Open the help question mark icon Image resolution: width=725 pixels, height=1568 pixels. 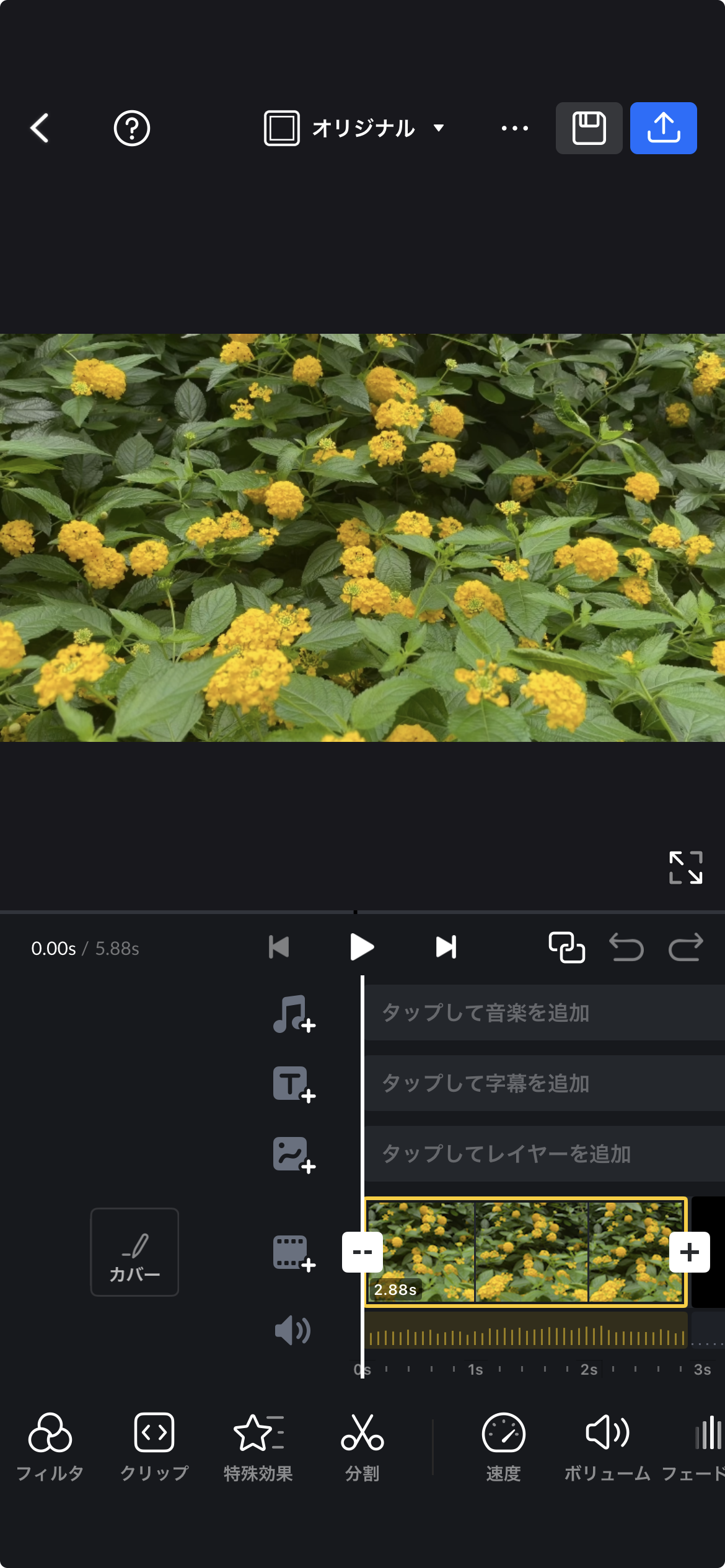click(x=131, y=128)
